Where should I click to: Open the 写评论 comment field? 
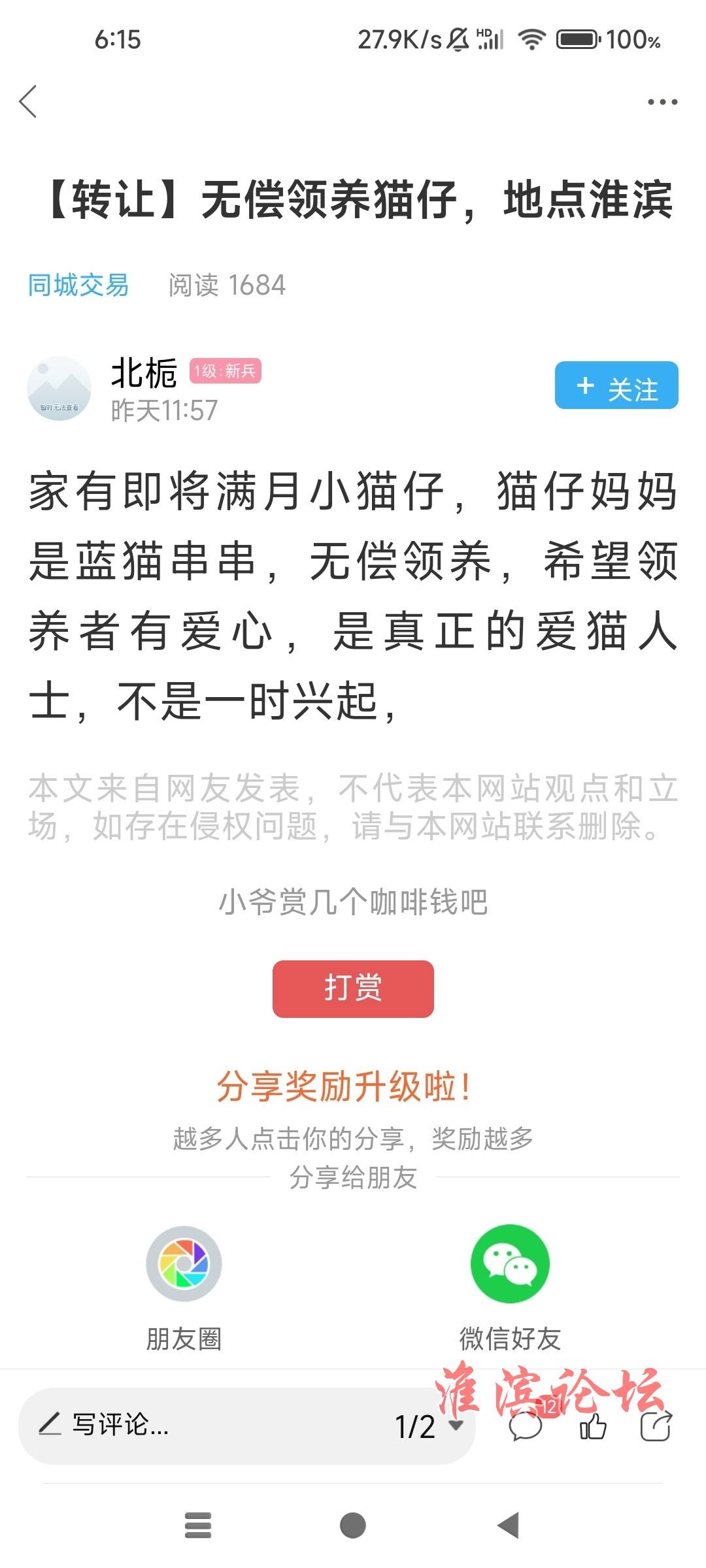196,1425
